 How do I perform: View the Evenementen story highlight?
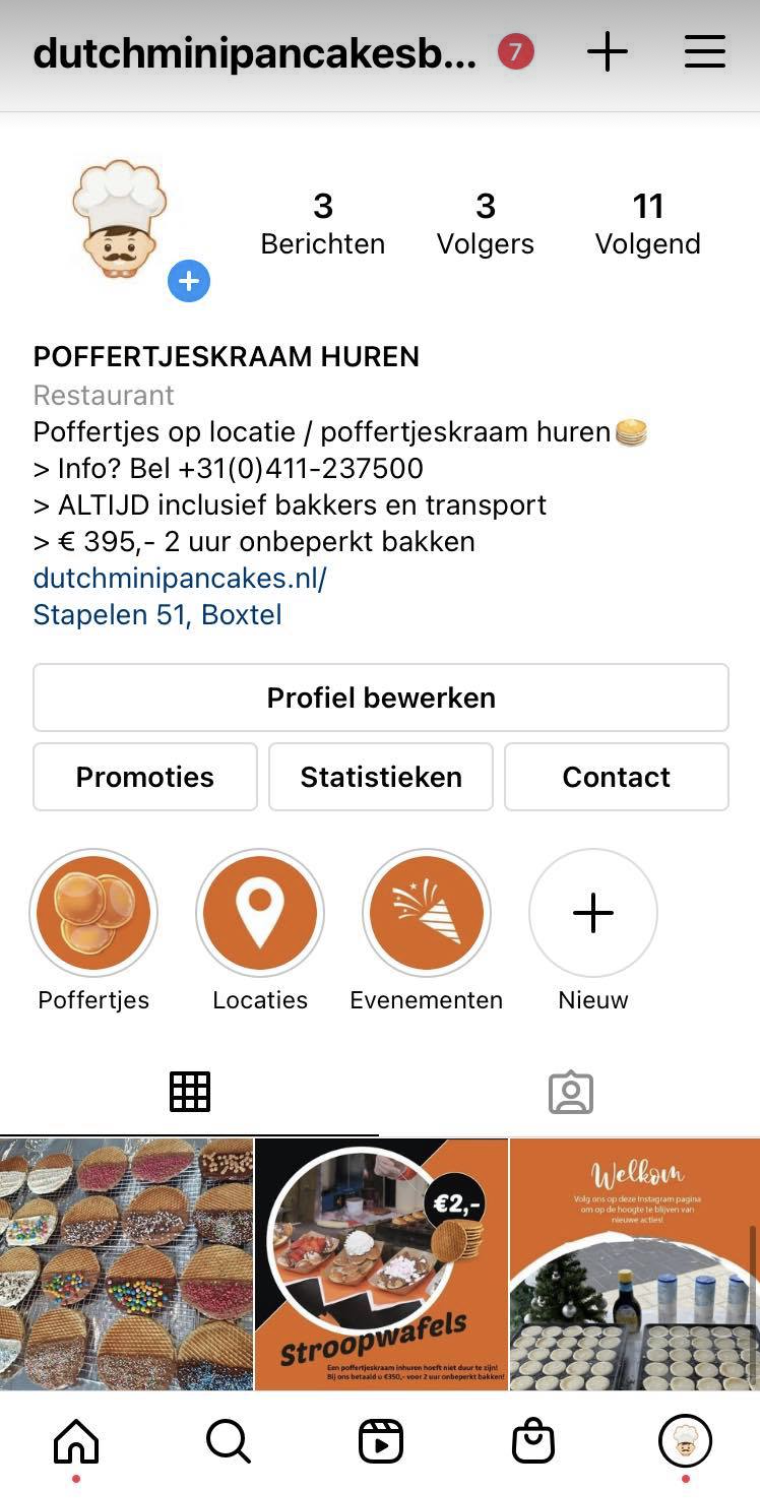426,913
